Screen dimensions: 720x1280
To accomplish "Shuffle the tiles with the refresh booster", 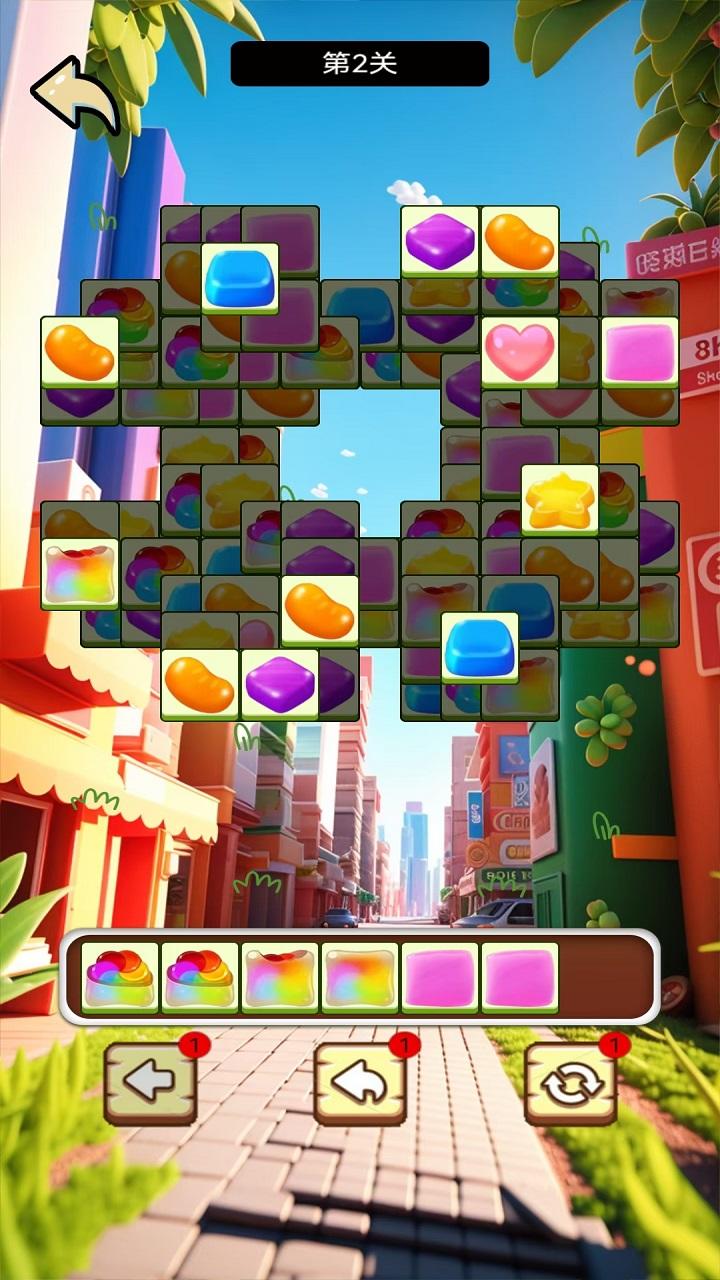I will point(570,1083).
